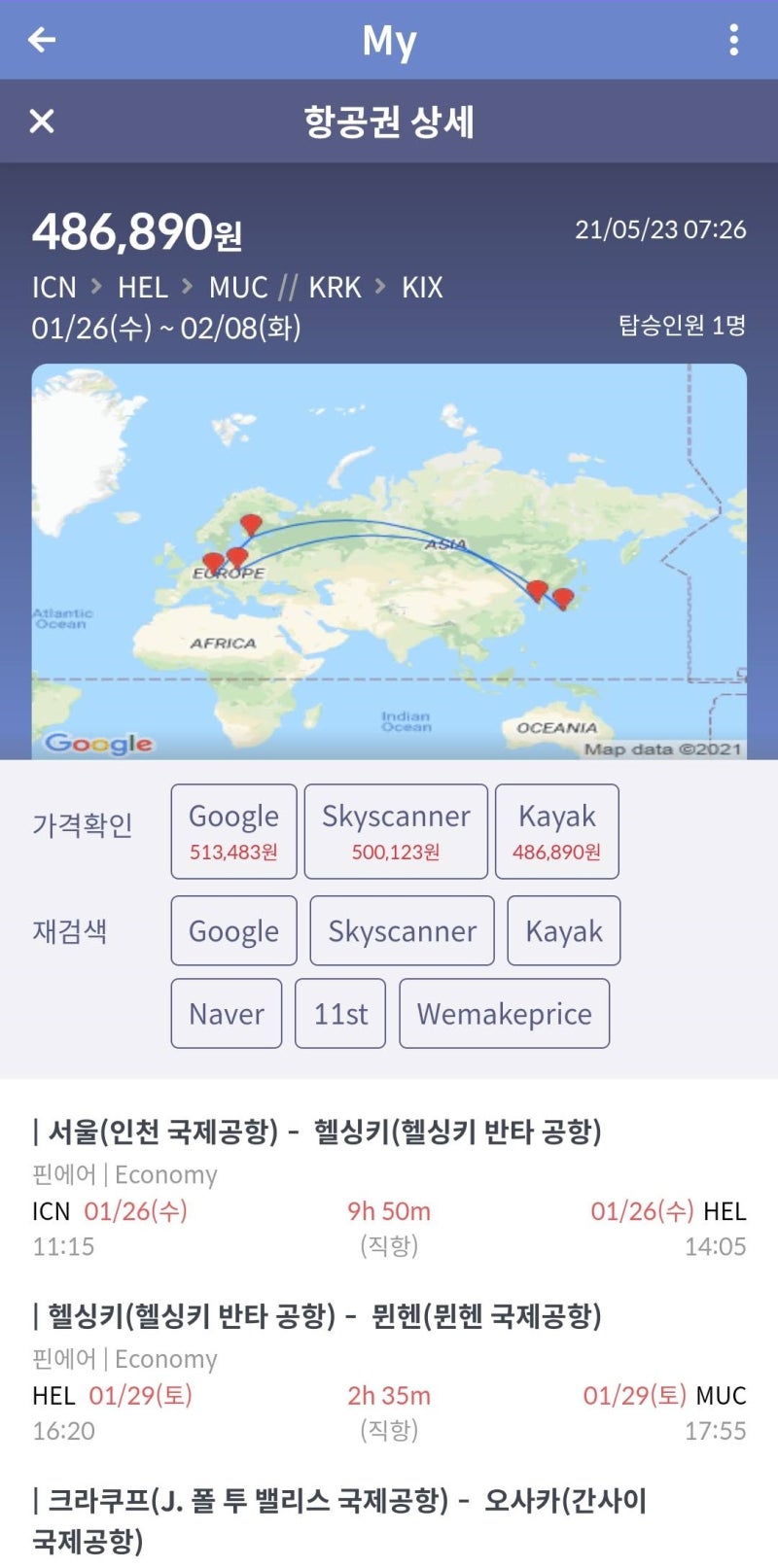Open the 11st re-search option
Image resolution: width=778 pixels, height=1568 pixels.
pos(340,1013)
